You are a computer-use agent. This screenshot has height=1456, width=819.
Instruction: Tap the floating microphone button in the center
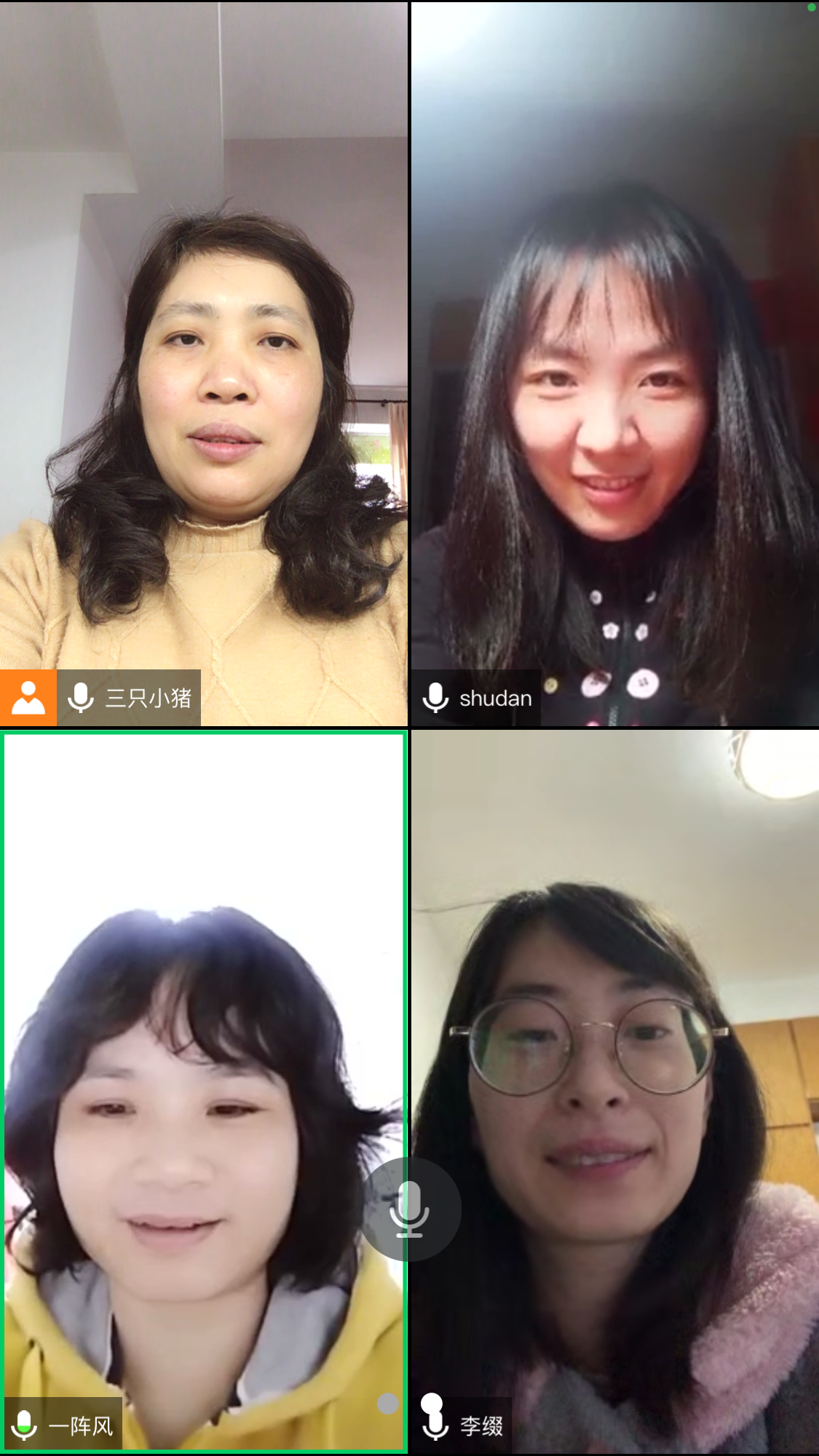click(x=409, y=1209)
